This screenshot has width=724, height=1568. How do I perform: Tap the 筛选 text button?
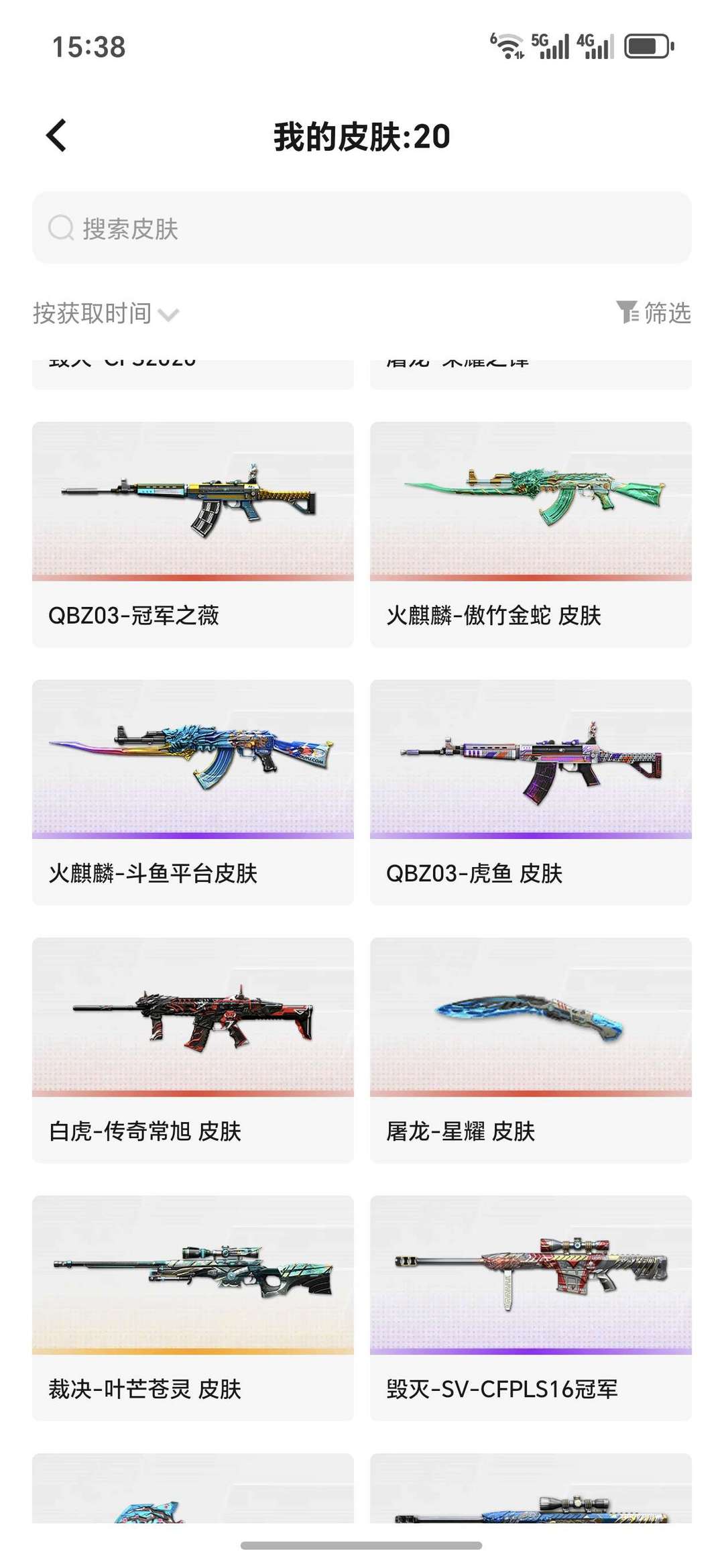[x=666, y=313]
